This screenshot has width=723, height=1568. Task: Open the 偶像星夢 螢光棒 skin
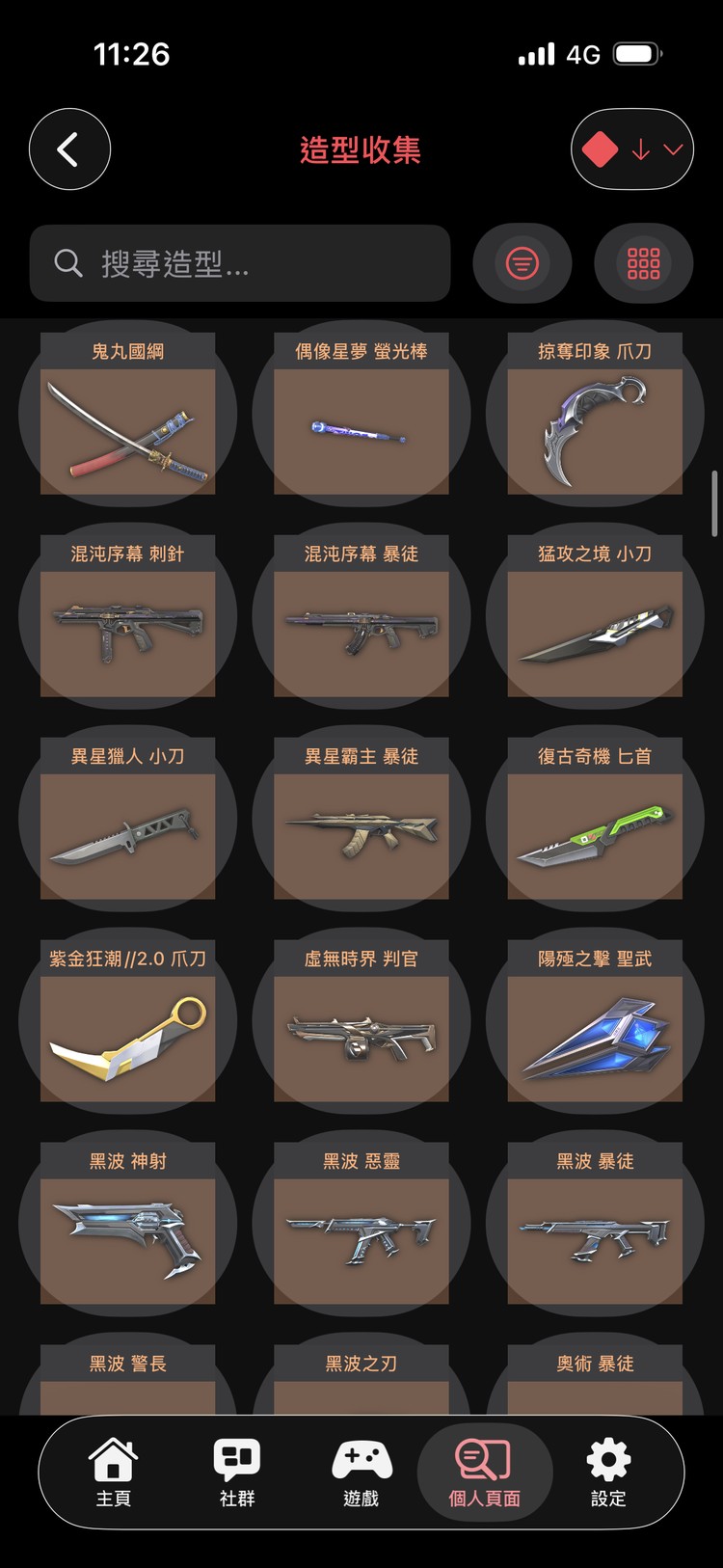(x=361, y=413)
